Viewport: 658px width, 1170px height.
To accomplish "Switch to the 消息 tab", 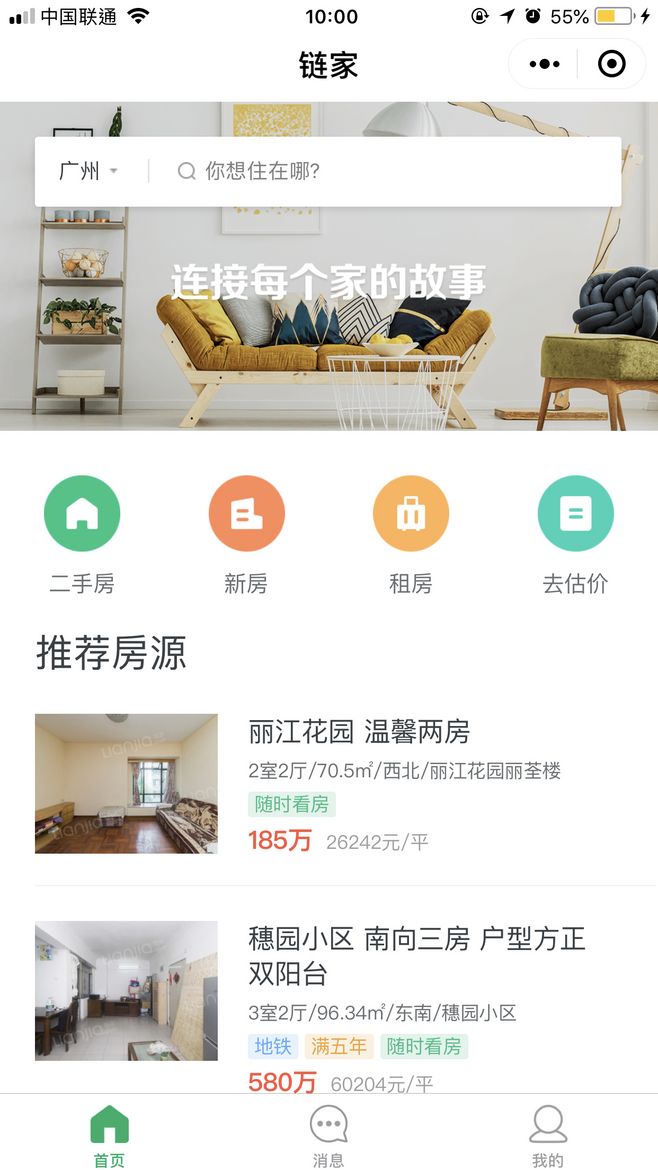I will coord(328,1136).
